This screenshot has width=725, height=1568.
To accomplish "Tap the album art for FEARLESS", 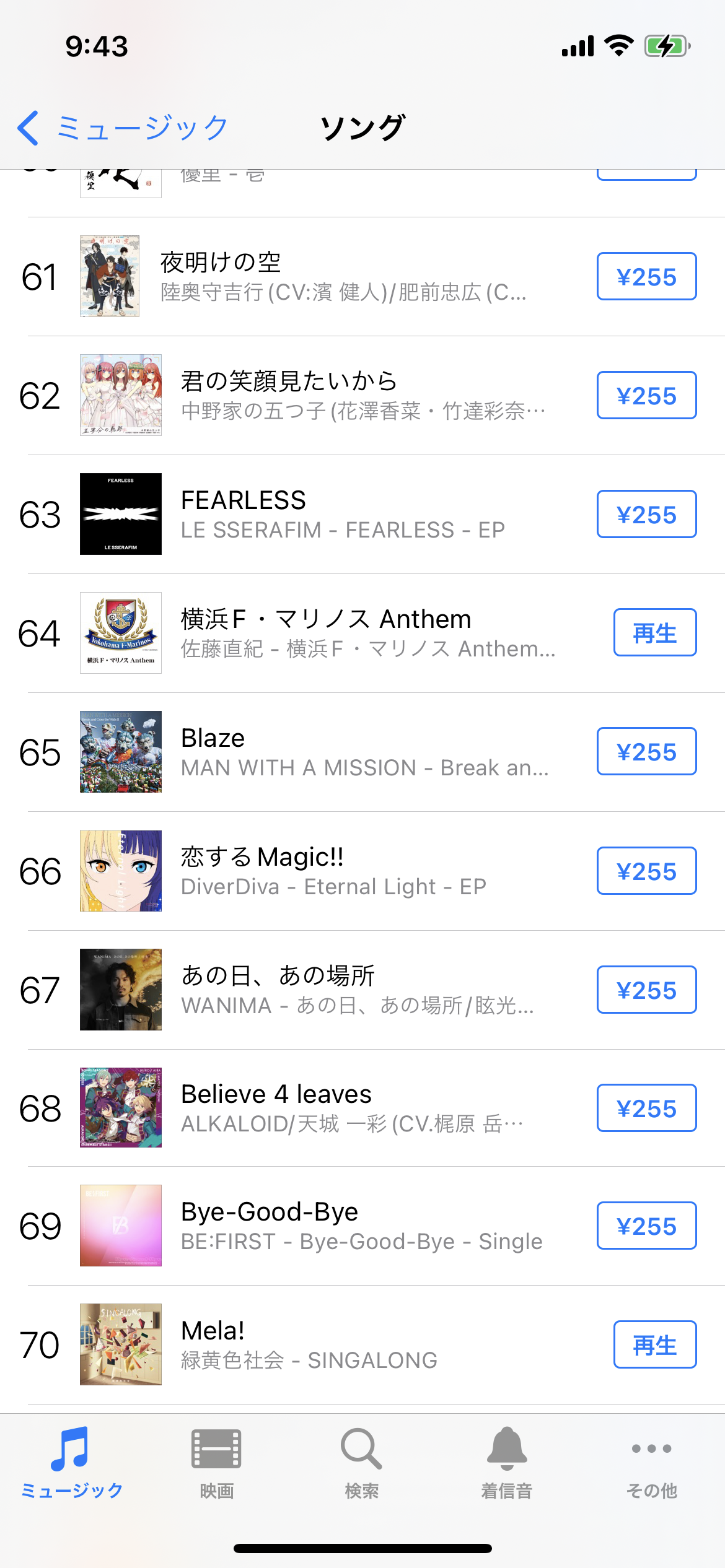I will click(121, 514).
